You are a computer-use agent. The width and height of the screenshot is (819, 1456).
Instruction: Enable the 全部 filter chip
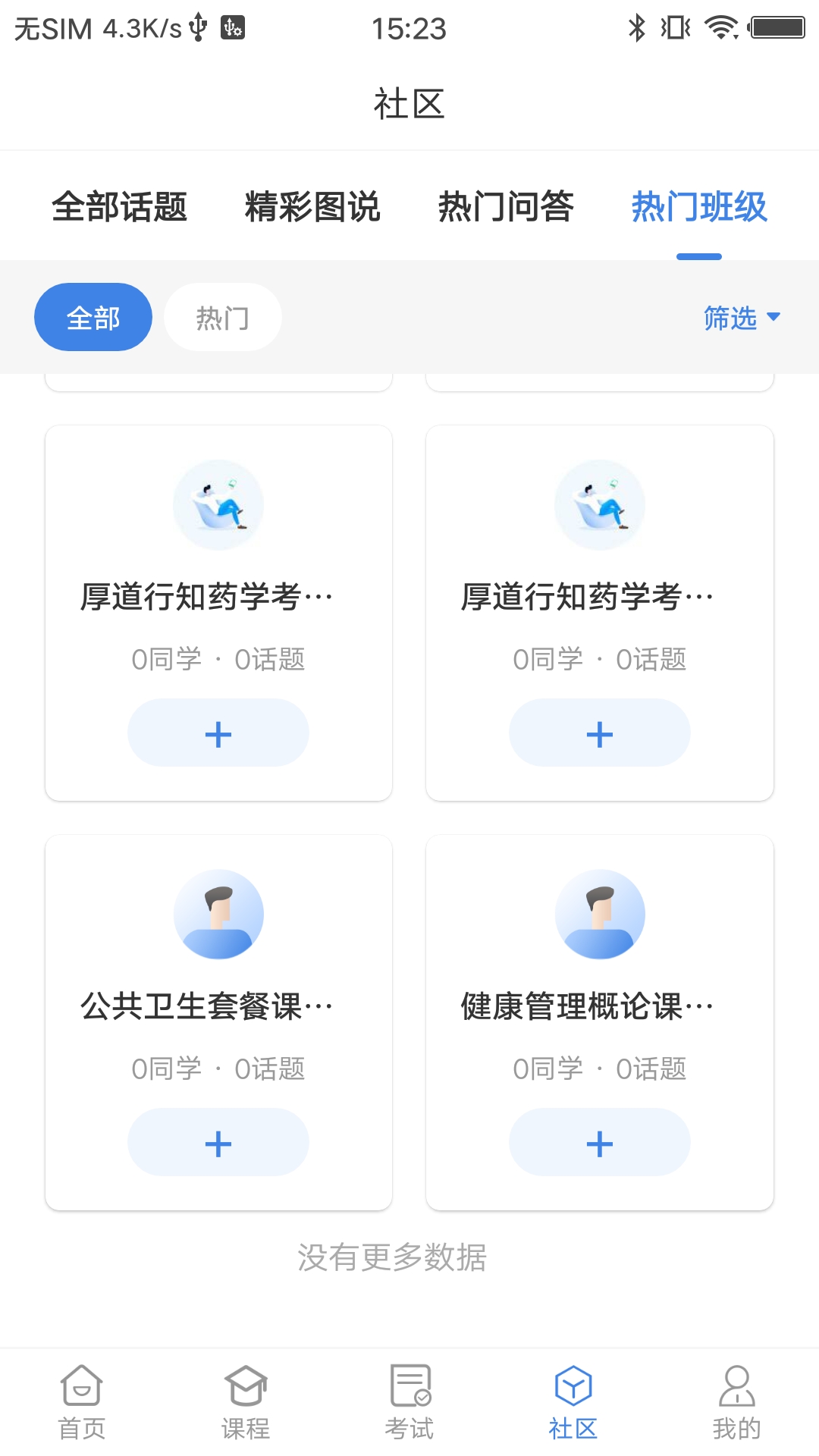(x=93, y=317)
